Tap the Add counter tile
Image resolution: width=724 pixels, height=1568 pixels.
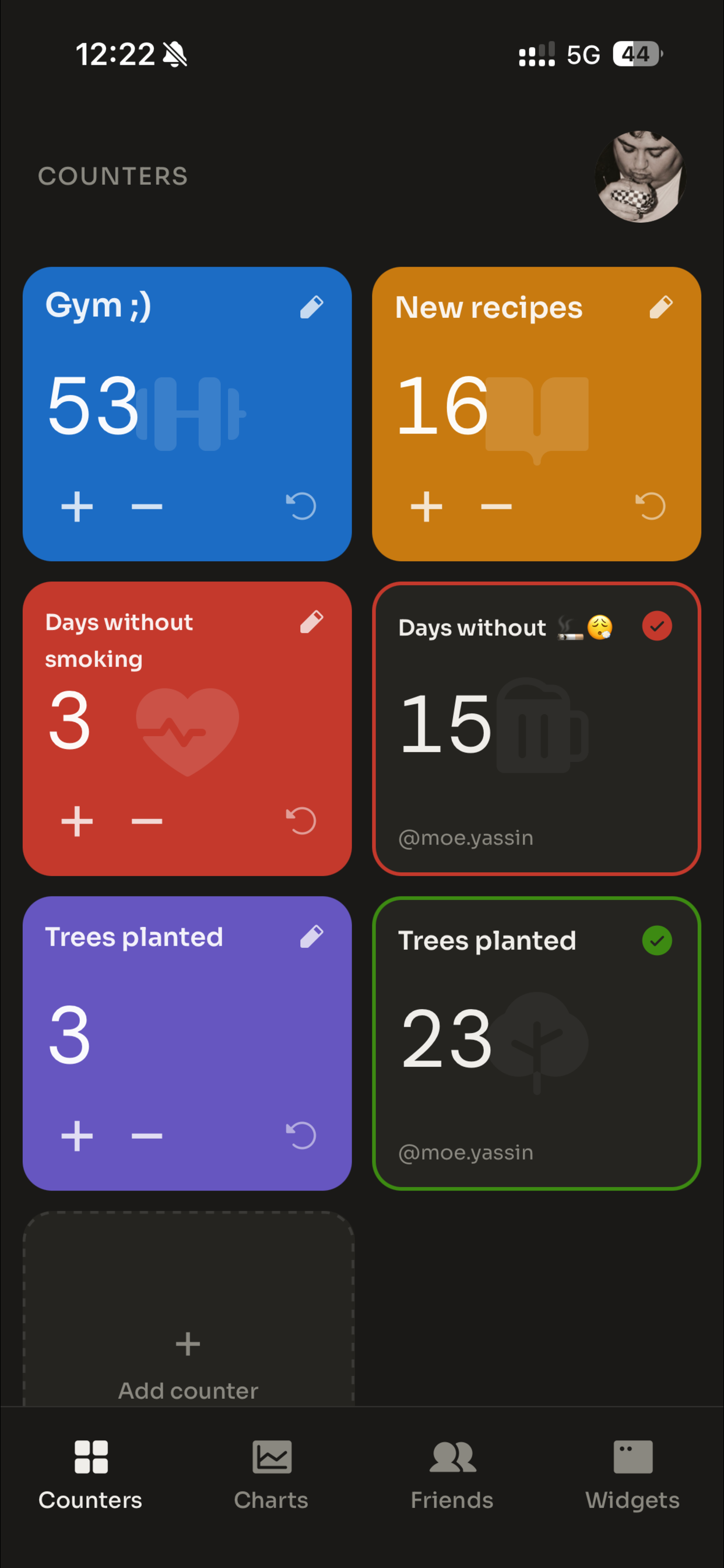(x=188, y=1308)
